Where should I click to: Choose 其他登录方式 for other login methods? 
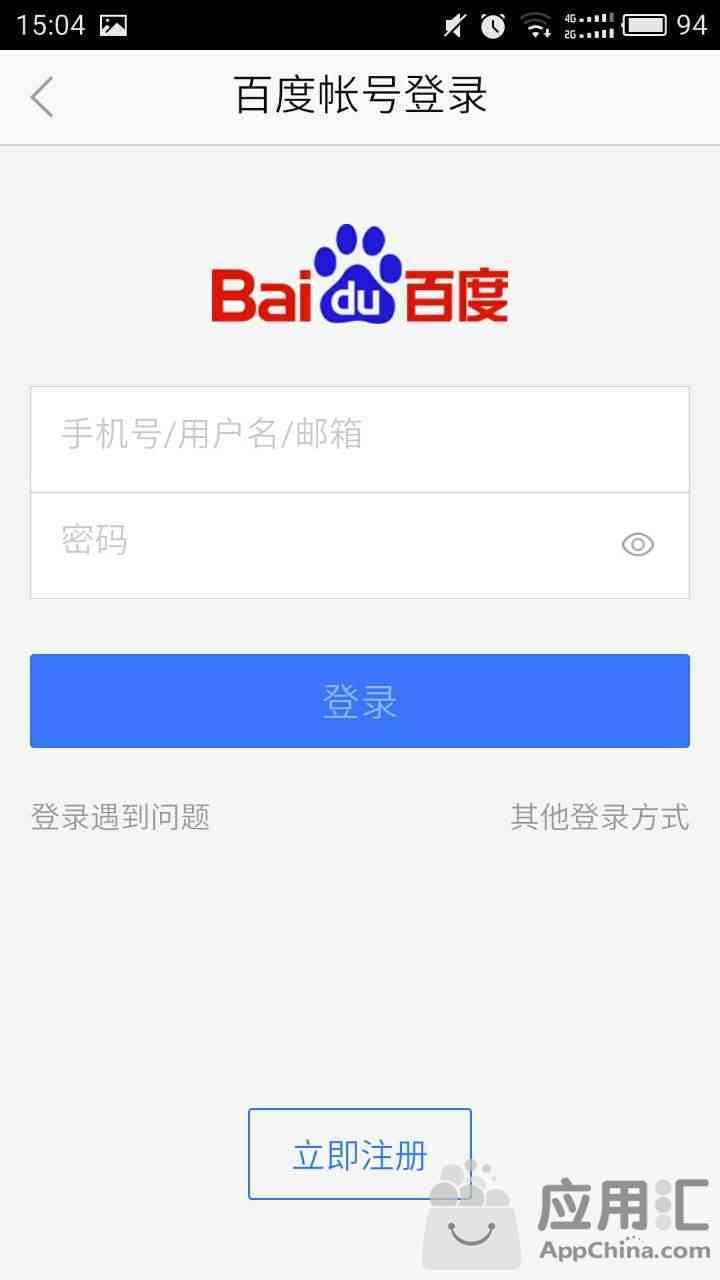[600, 817]
